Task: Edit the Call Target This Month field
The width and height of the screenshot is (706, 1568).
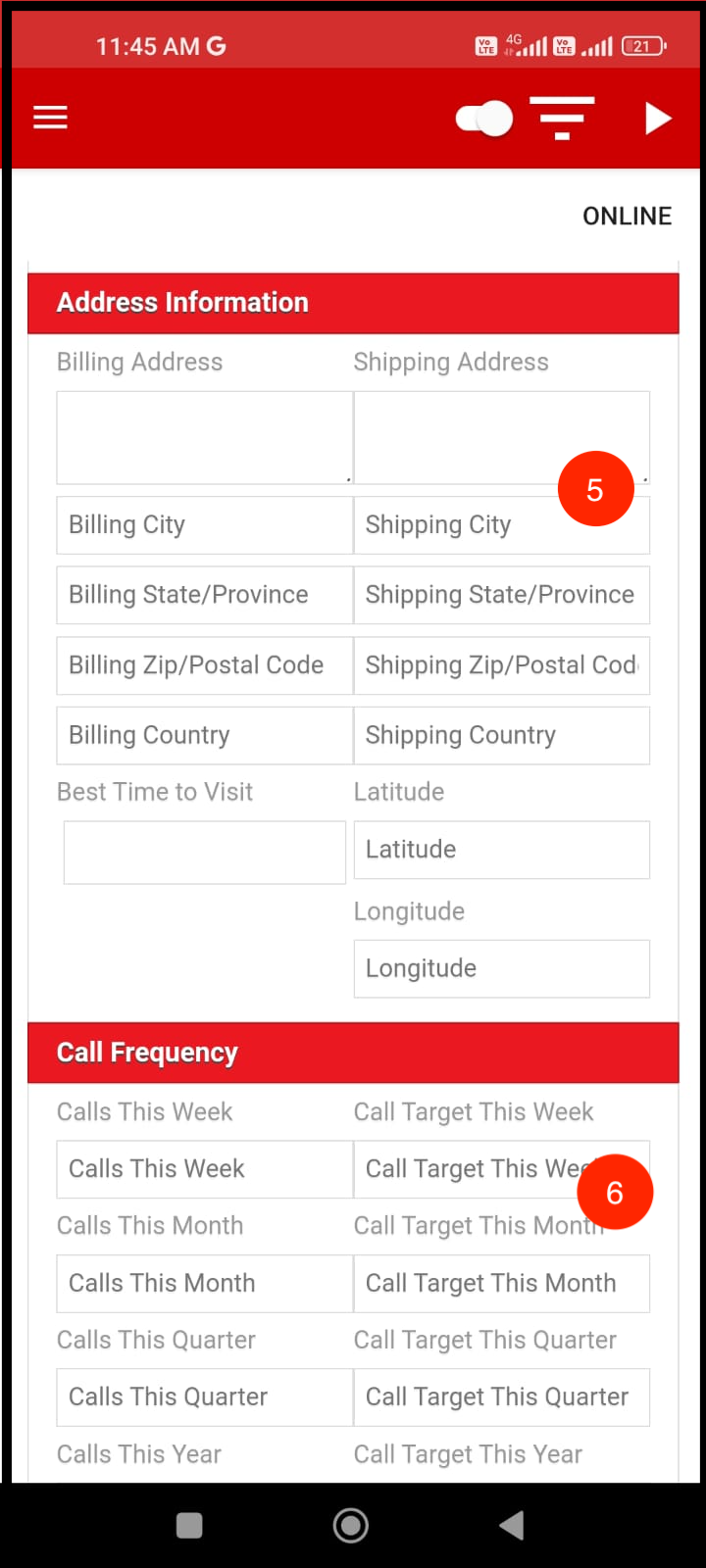Action: tap(501, 1284)
